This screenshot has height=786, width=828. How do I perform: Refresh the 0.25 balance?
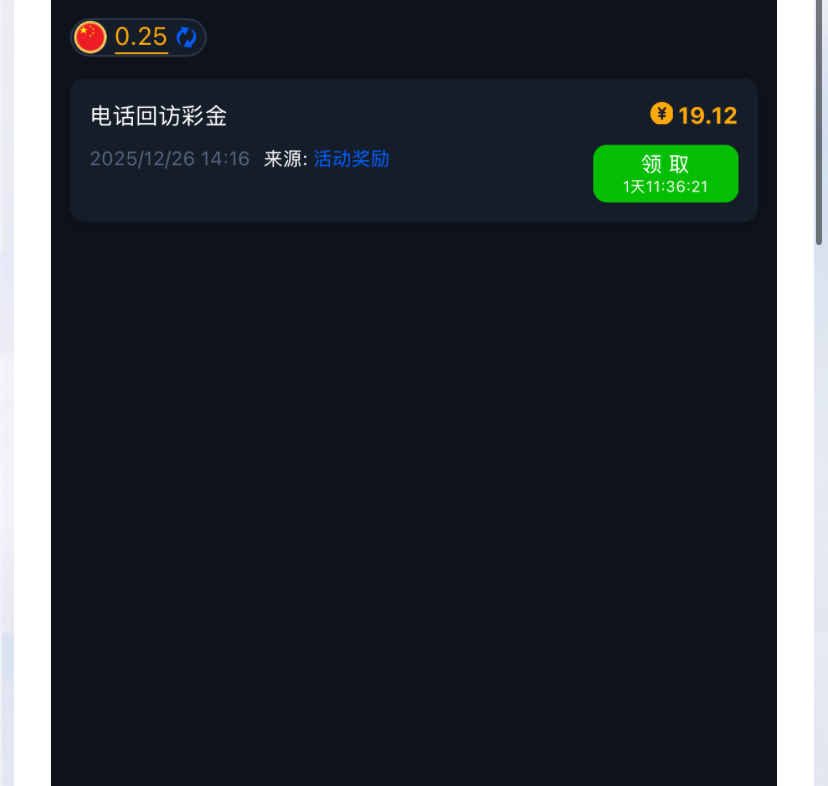(x=186, y=38)
